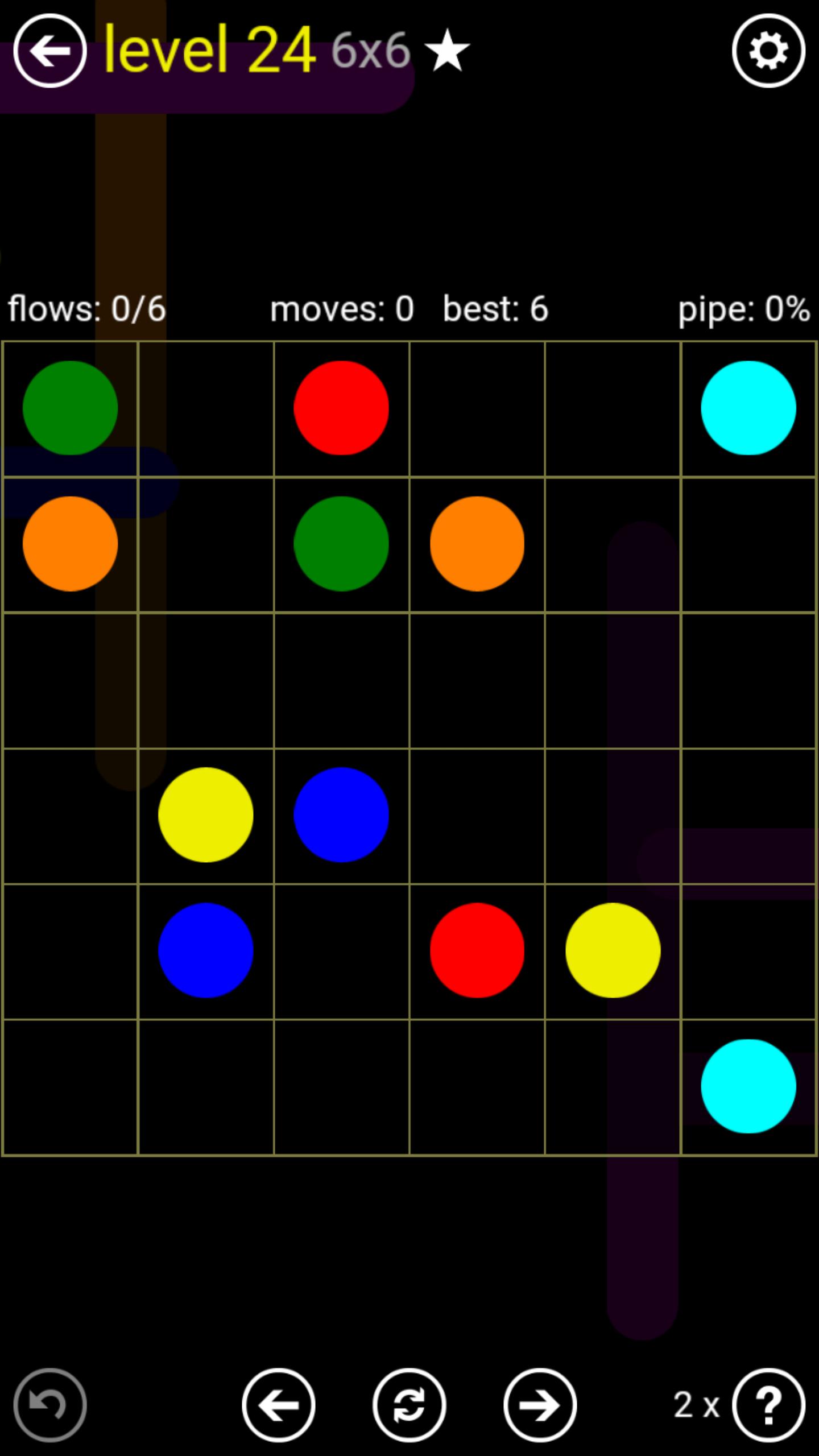Tap the green dot in the top-left corner

coord(70,408)
